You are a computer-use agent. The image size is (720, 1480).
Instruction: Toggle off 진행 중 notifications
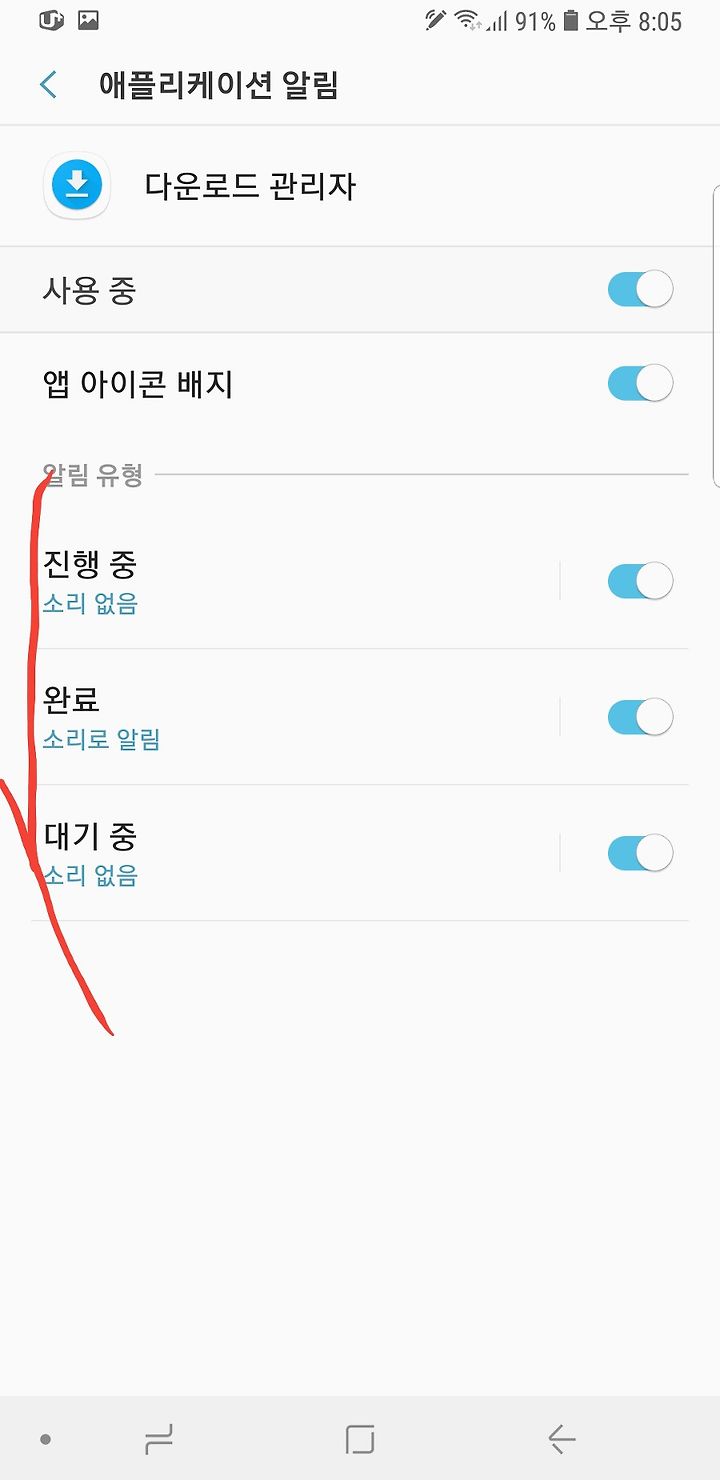tap(640, 581)
